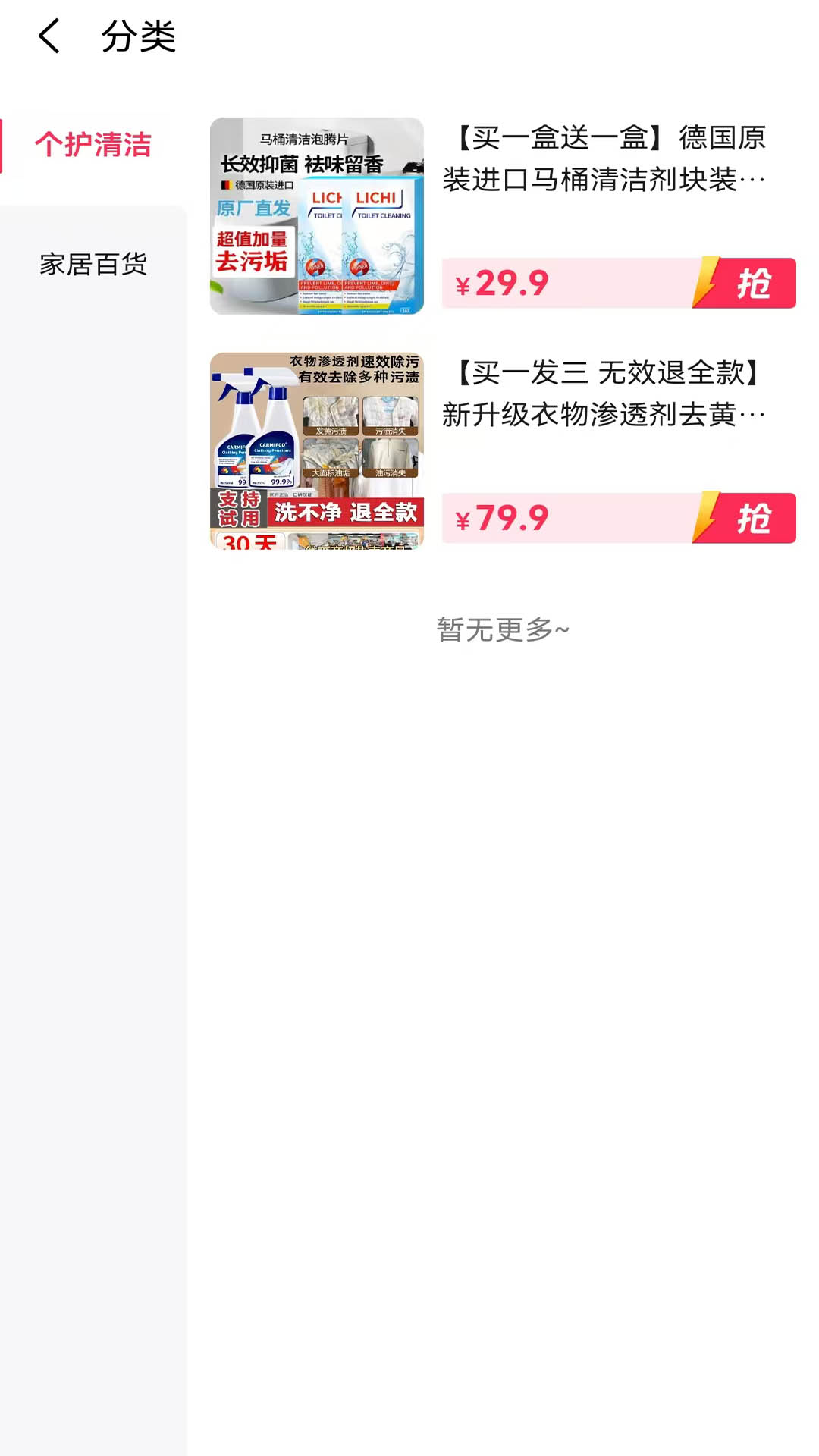Open the 衣物渗透剂 spray product image
Image resolution: width=819 pixels, height=1456 pixels.
[318, 450]
